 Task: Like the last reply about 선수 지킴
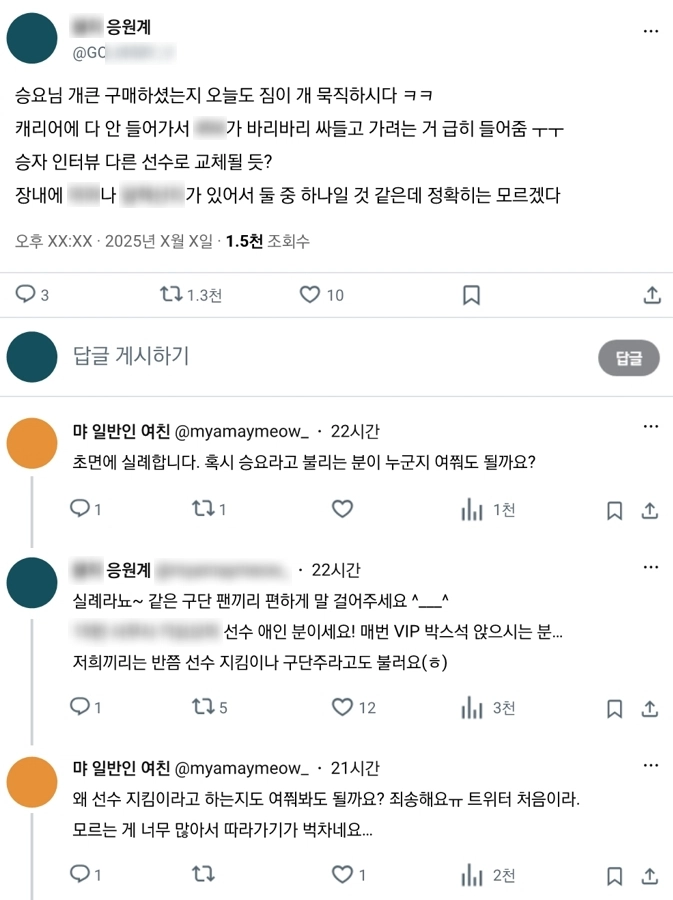[343, 875]
